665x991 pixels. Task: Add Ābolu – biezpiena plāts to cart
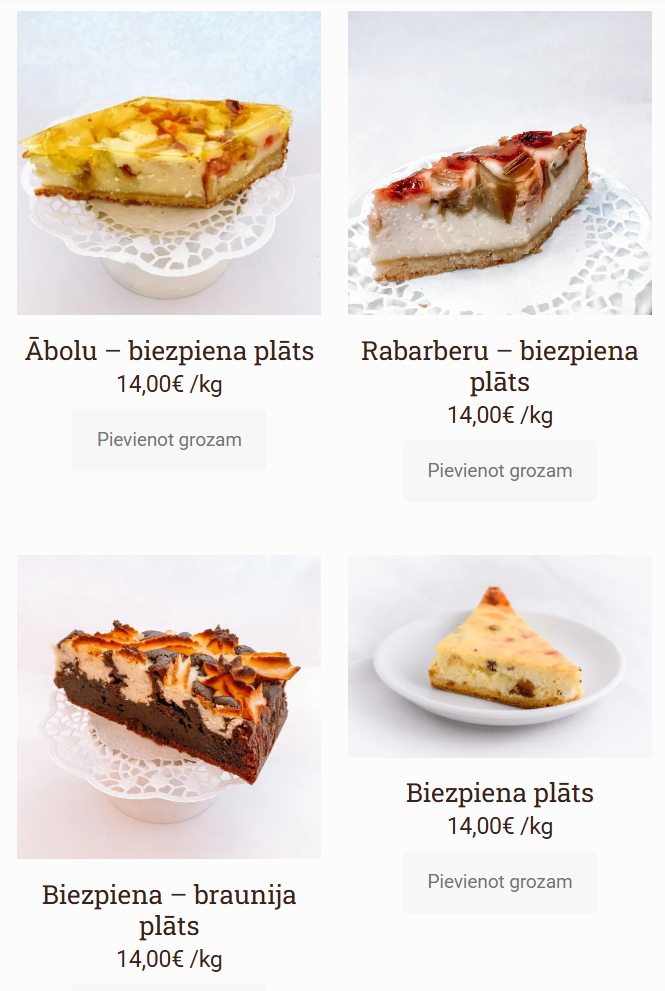(x=169, y=439)
